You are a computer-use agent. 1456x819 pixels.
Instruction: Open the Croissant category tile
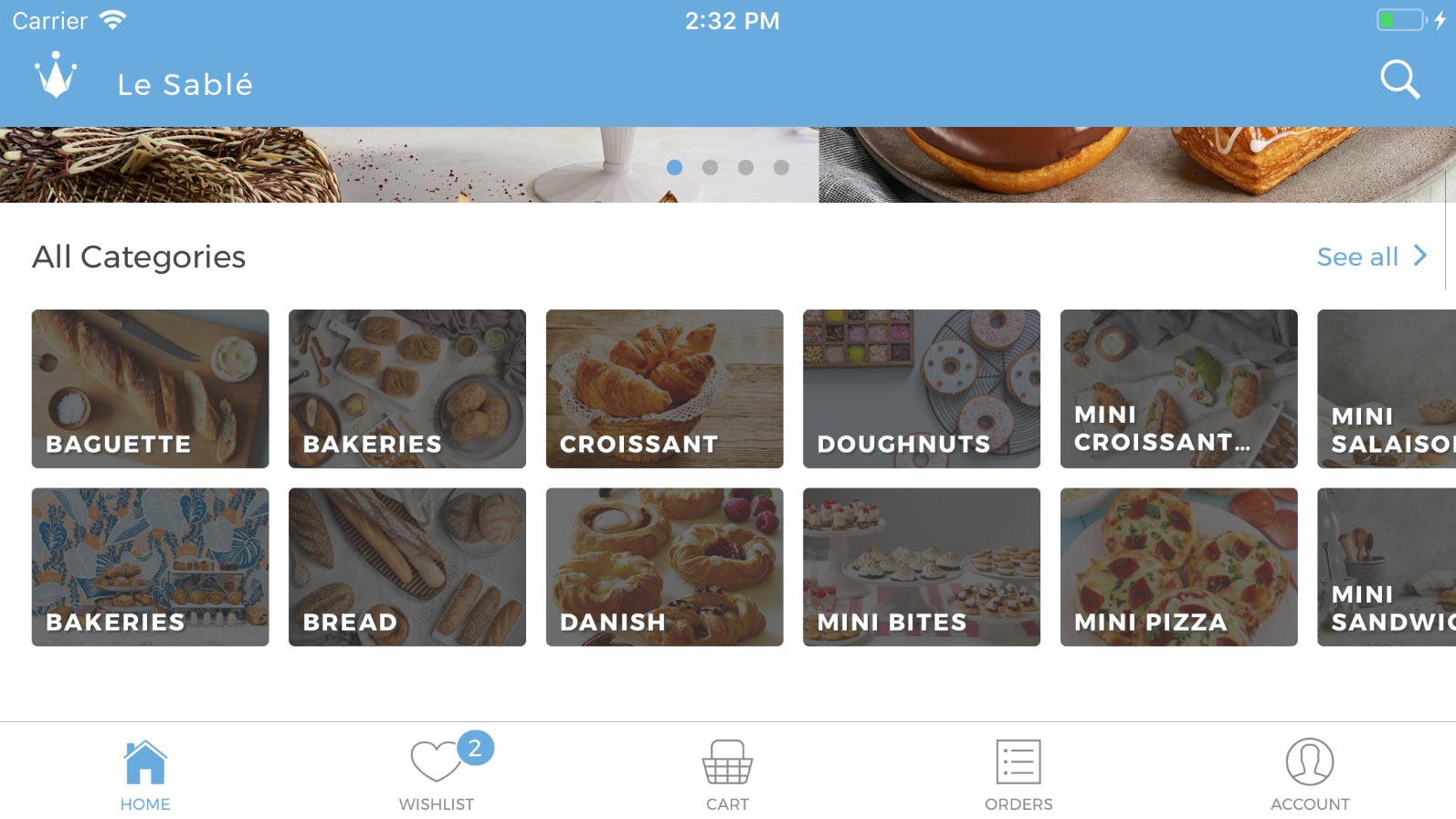(x=664, y=389)
